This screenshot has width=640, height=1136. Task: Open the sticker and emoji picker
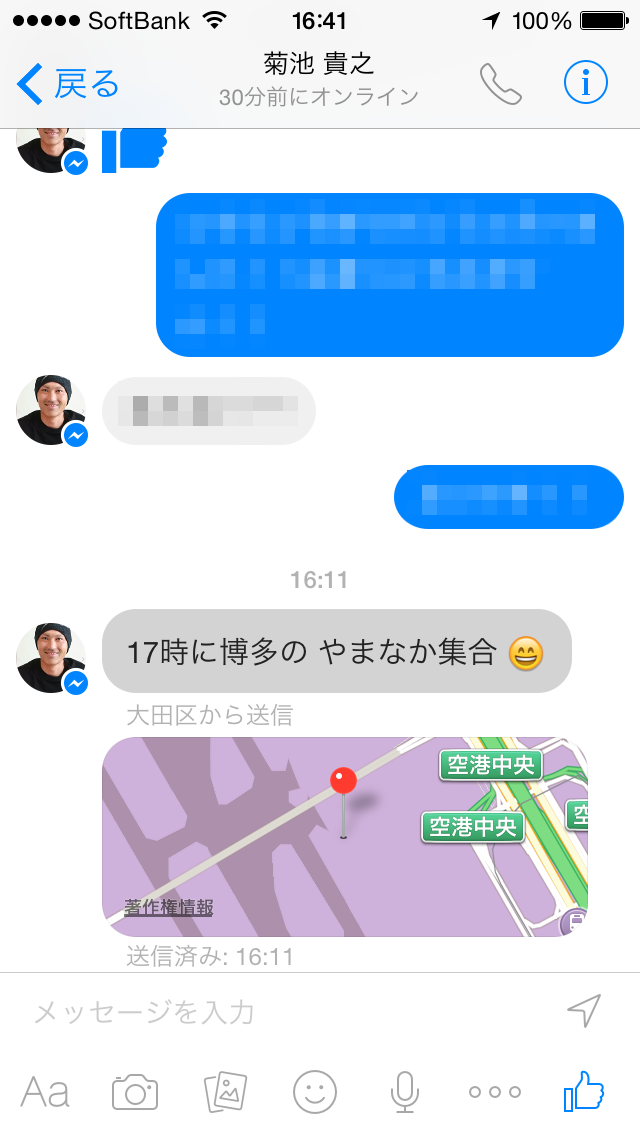point(315,1092)
